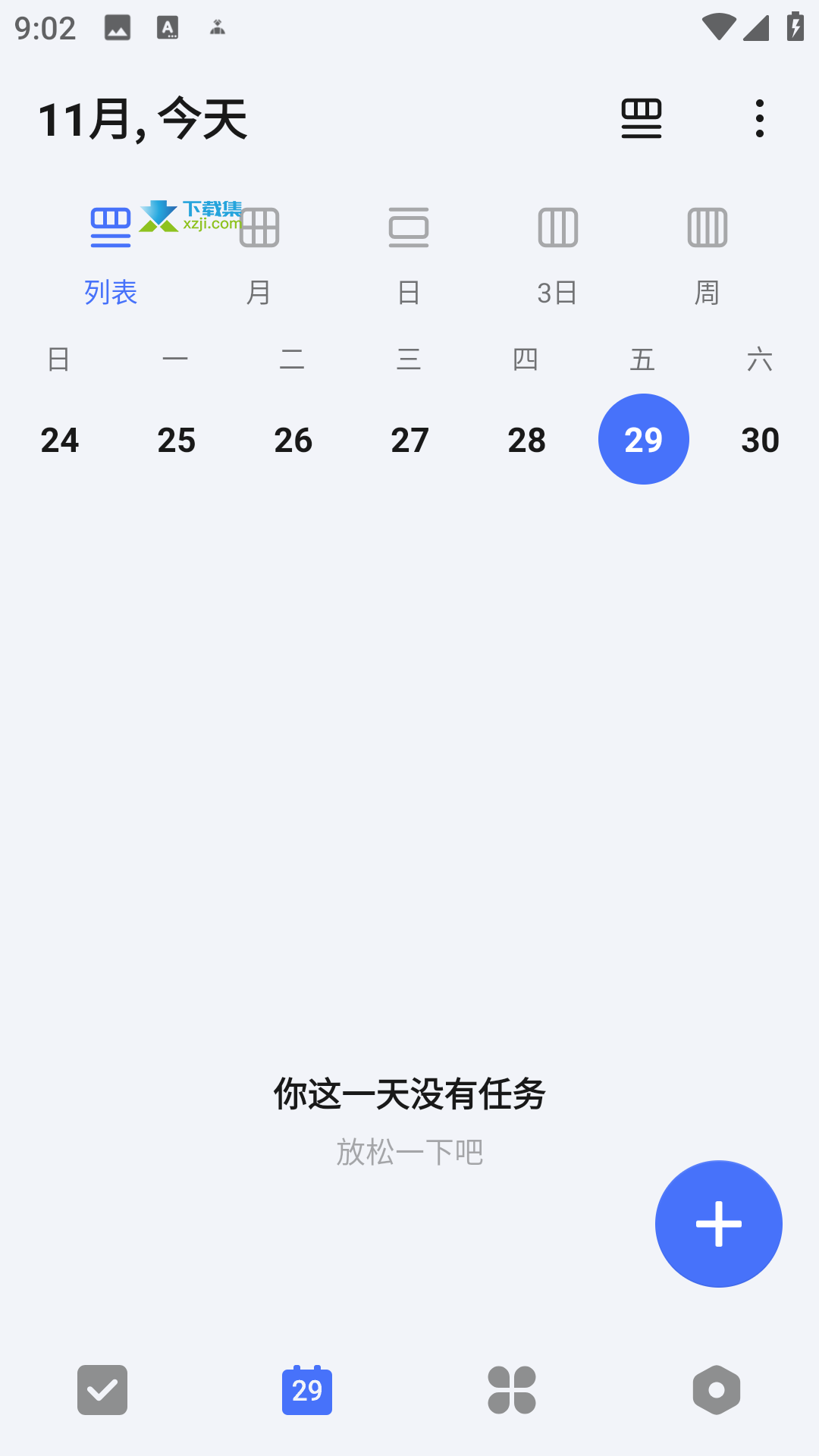The width and height of the screenshot is (819, 1456).
Task: Select date 24 in the week strip
Action: point(60,440)
